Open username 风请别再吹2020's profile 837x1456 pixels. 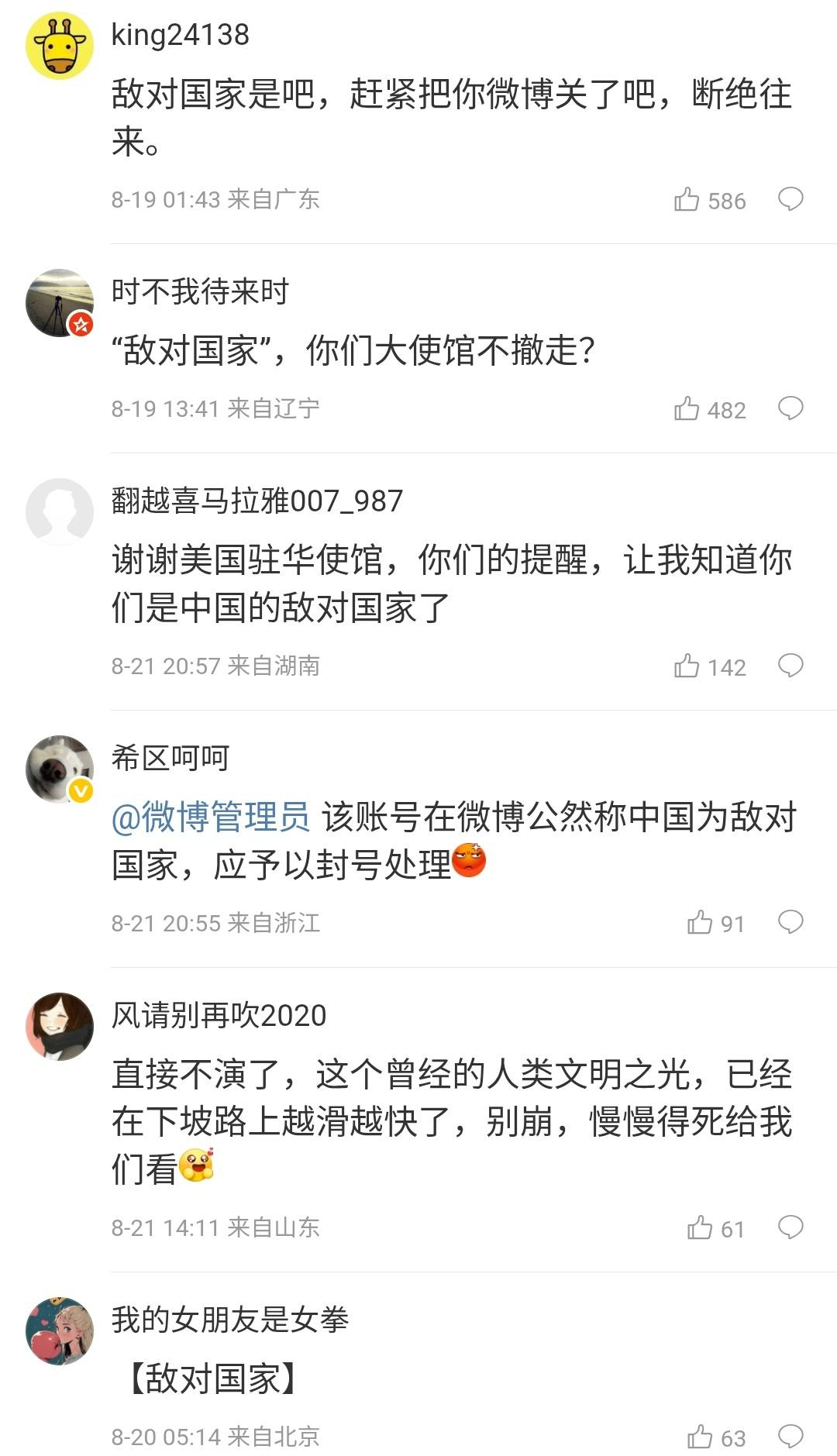point(219,1015)
